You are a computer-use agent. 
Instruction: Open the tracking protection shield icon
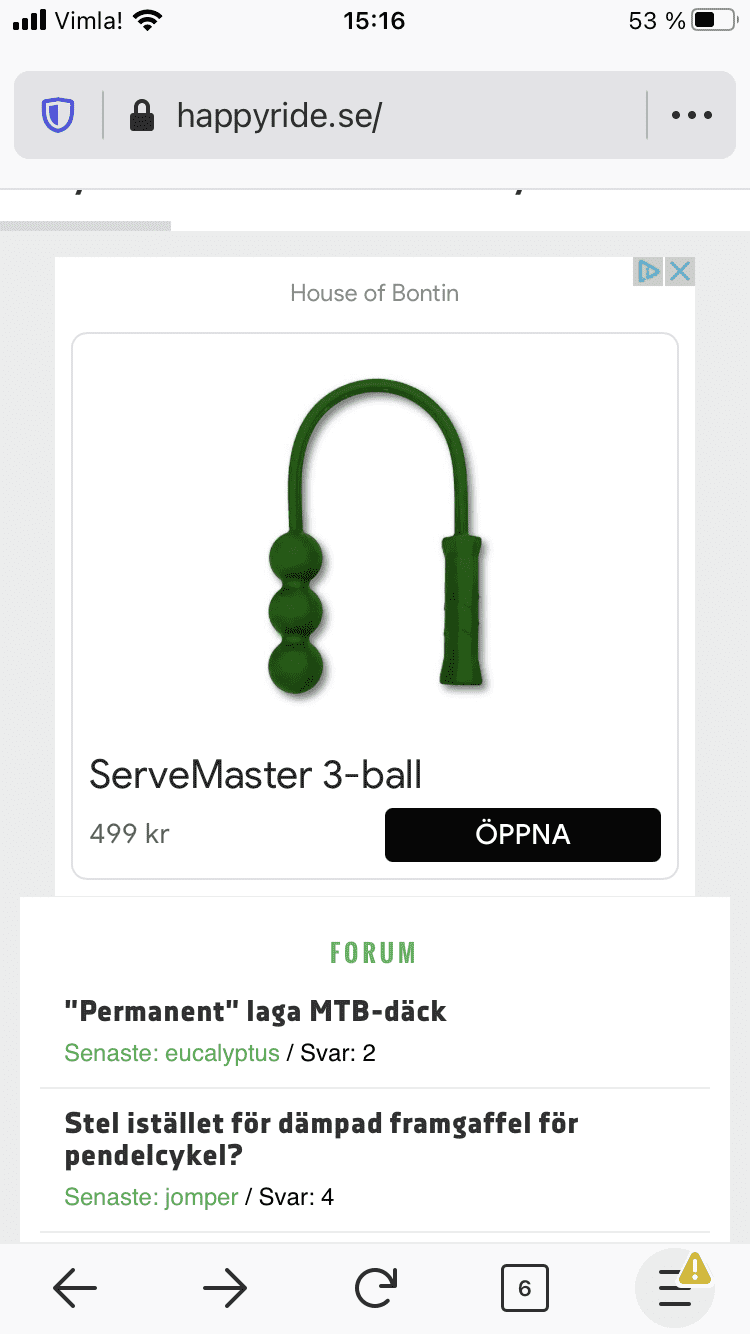pos(58,116)
